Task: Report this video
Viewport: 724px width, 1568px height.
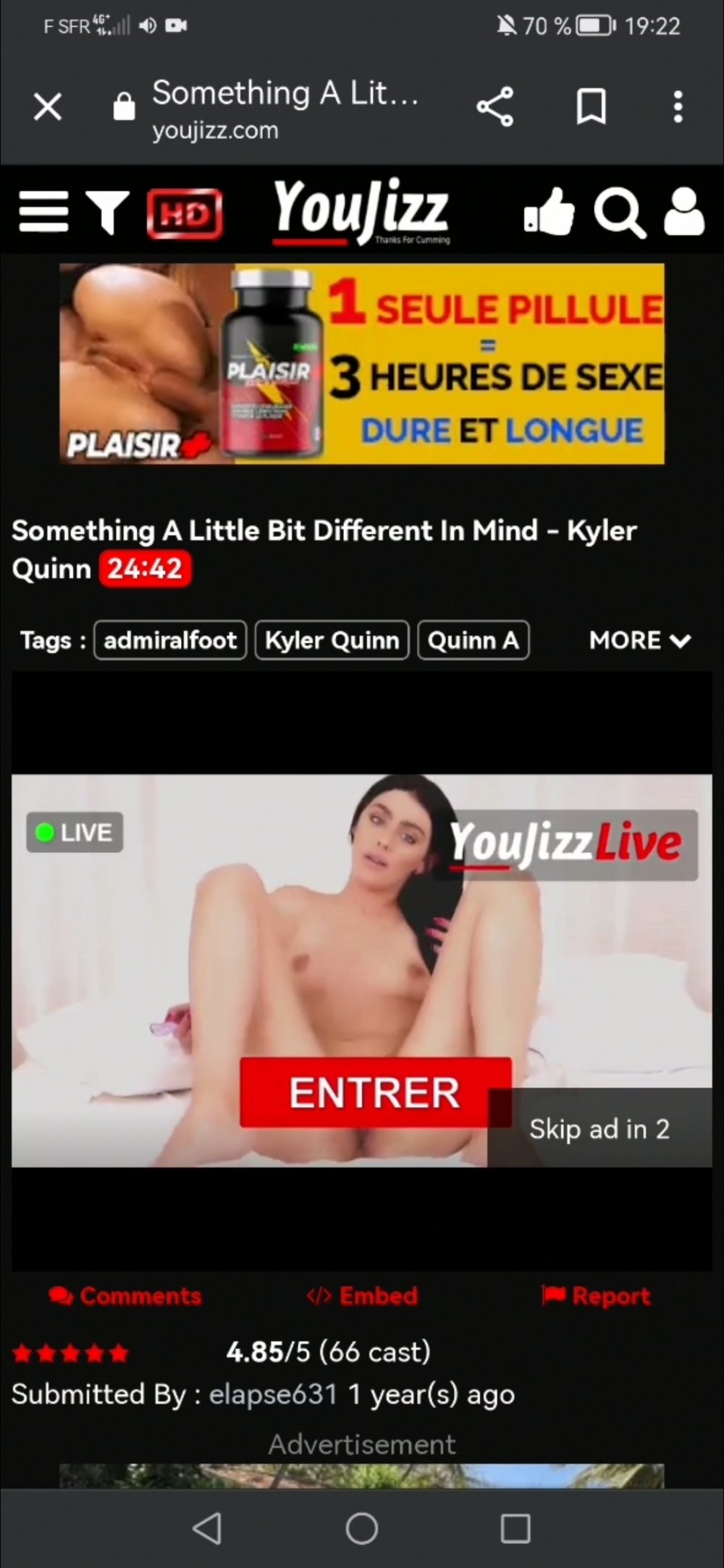Action: (596, 1296)
